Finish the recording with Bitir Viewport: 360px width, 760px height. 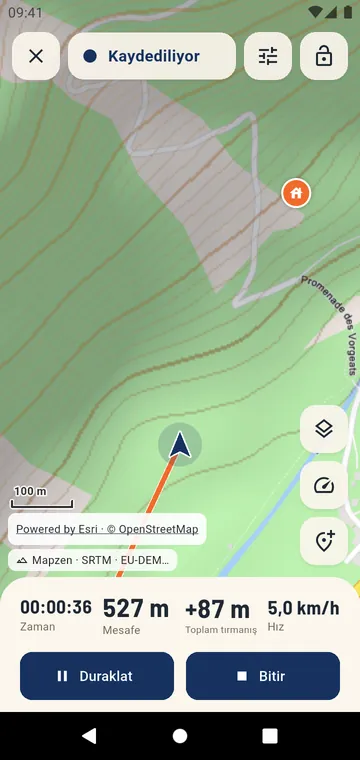point(263,676)
